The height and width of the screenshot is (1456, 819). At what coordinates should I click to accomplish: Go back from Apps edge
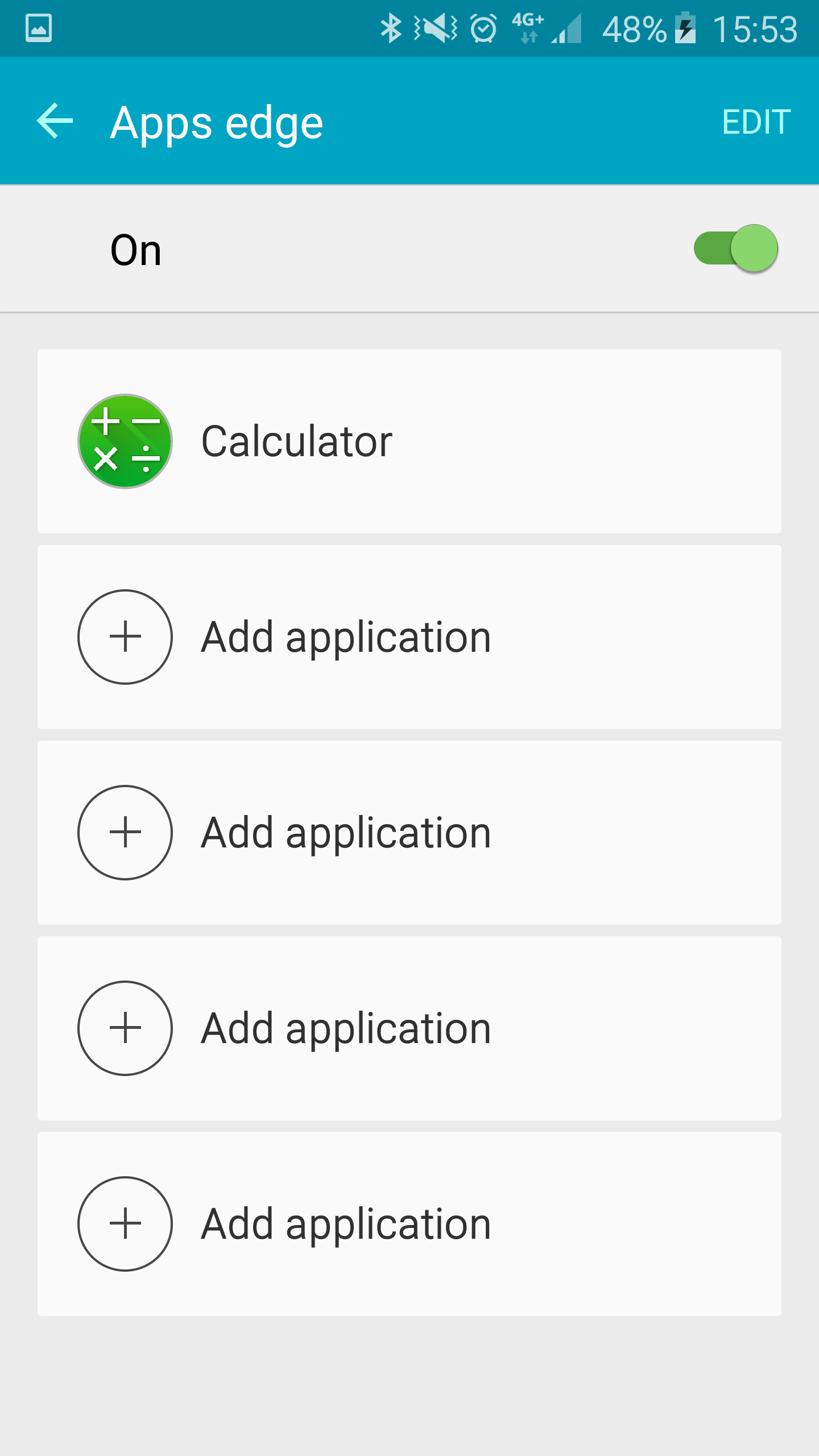[x=55, y=121]
